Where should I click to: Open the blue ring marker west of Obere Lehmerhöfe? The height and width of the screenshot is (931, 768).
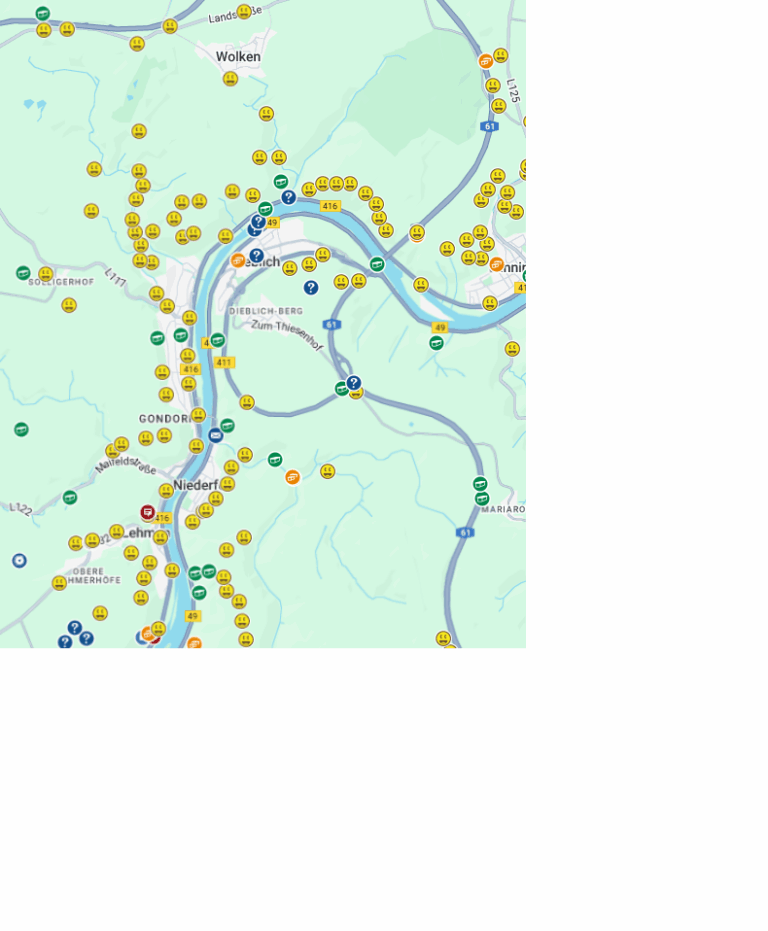[20, 561]
